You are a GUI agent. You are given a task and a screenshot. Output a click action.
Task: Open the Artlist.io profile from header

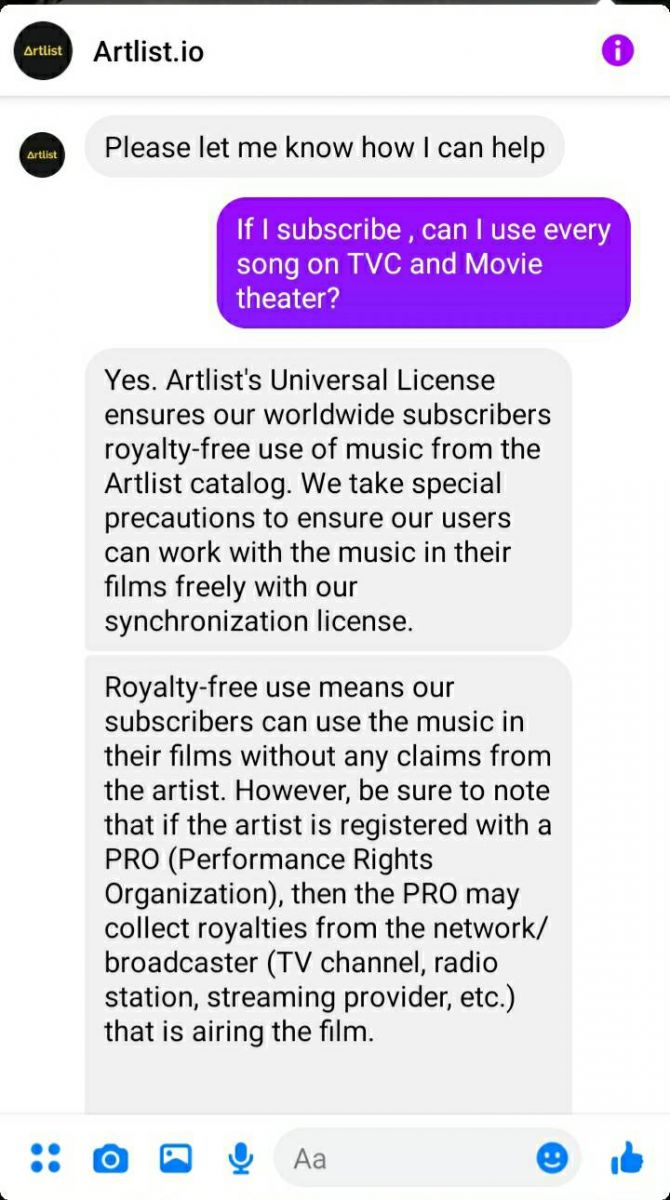148,52
